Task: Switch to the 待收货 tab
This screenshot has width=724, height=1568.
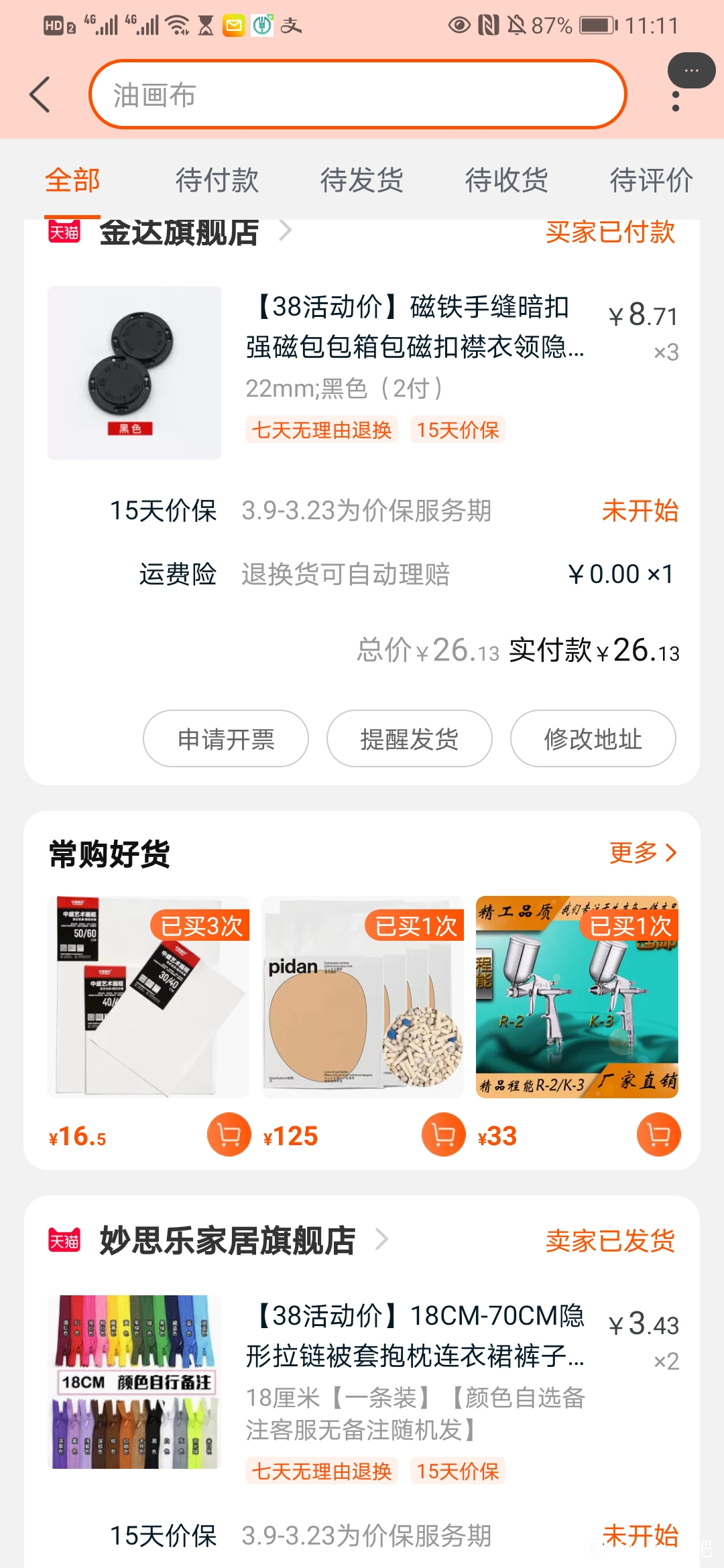Action: tap(506, 180)
